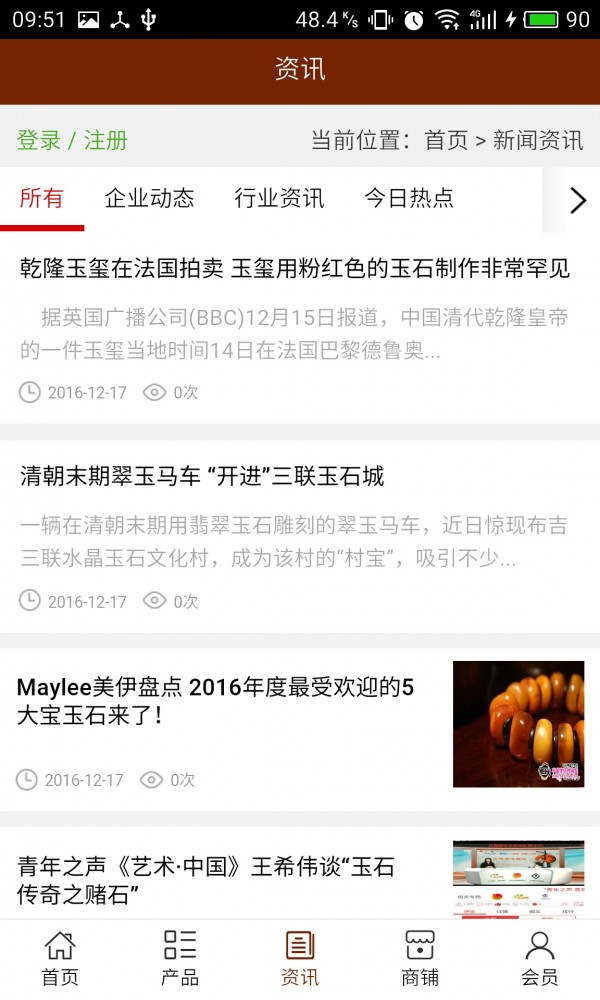The image size is (600, 1000).
Task: Open the 产品 bottom tab
Action: [180, 958]
